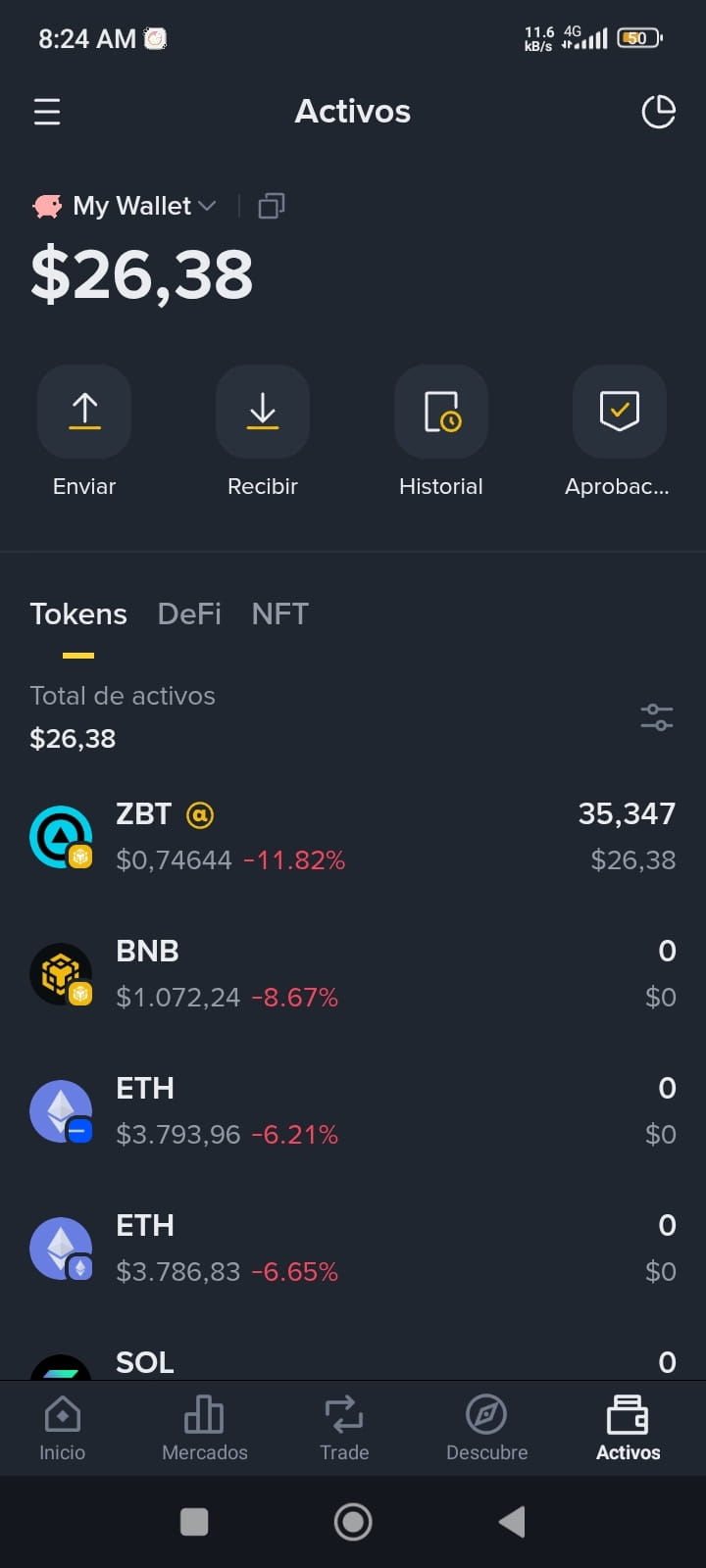
Task: Switch to the Mercados tab
Action: point(205,1429)
